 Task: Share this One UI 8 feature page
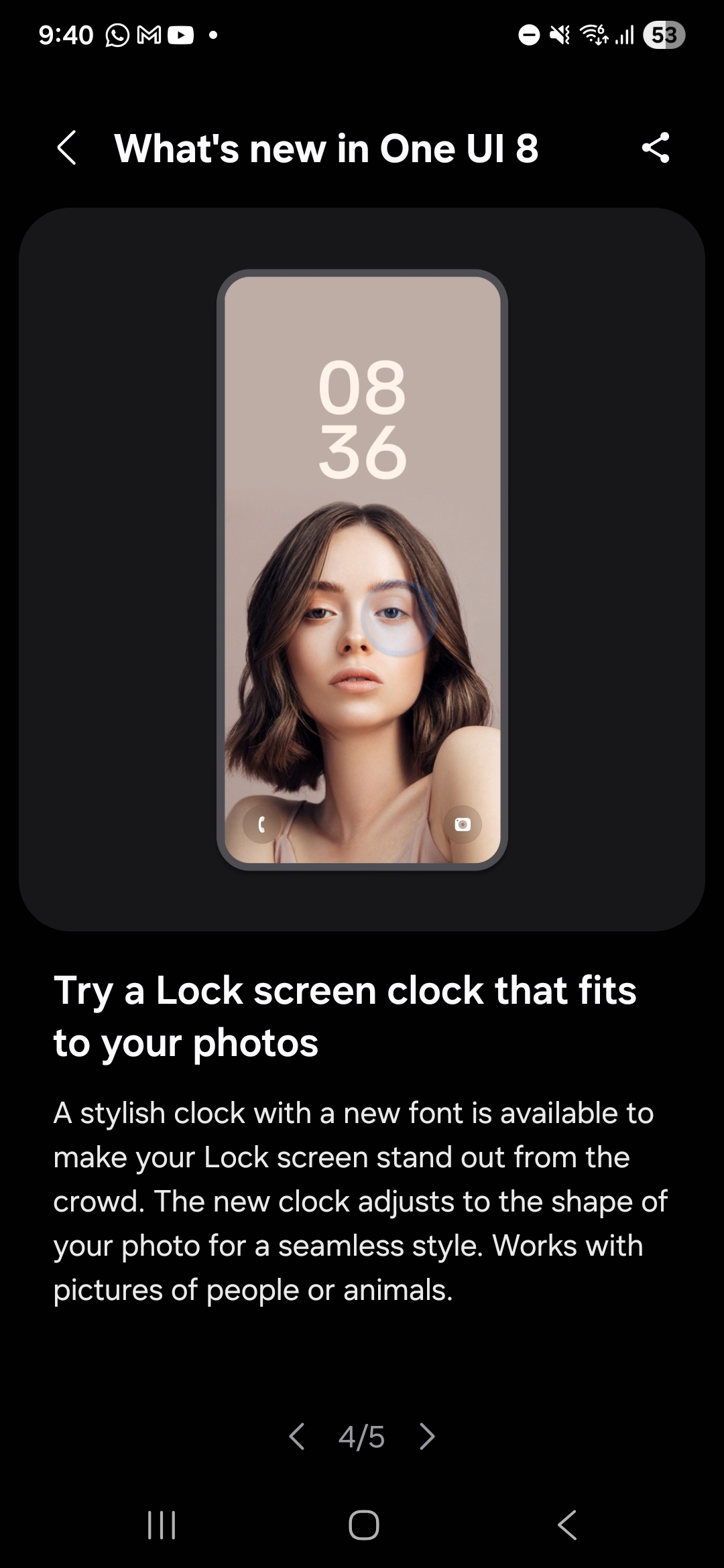click(x=655, y=148)
